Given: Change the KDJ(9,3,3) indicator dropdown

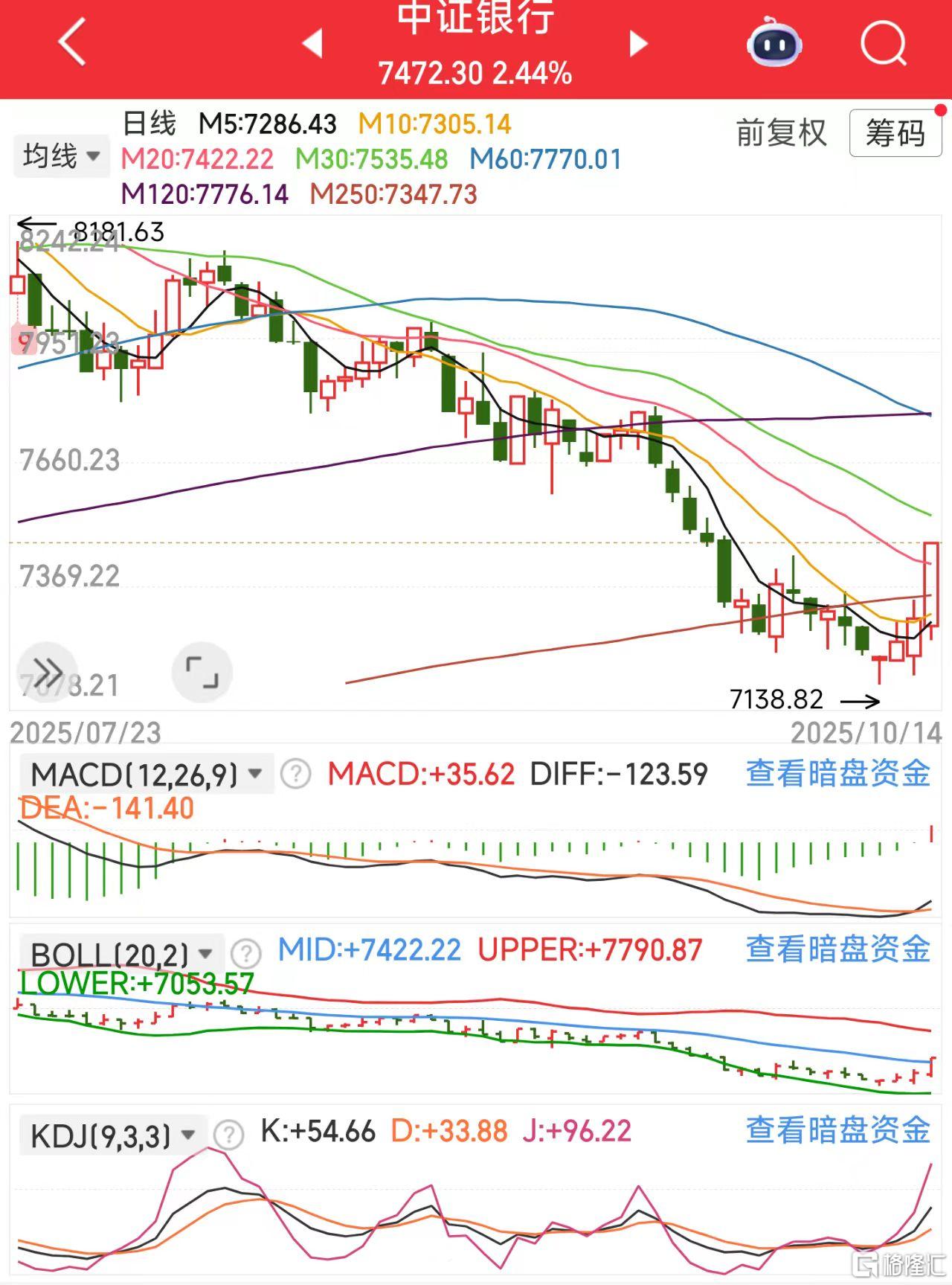Looking at the screenshot, I should pos(112,1135).
